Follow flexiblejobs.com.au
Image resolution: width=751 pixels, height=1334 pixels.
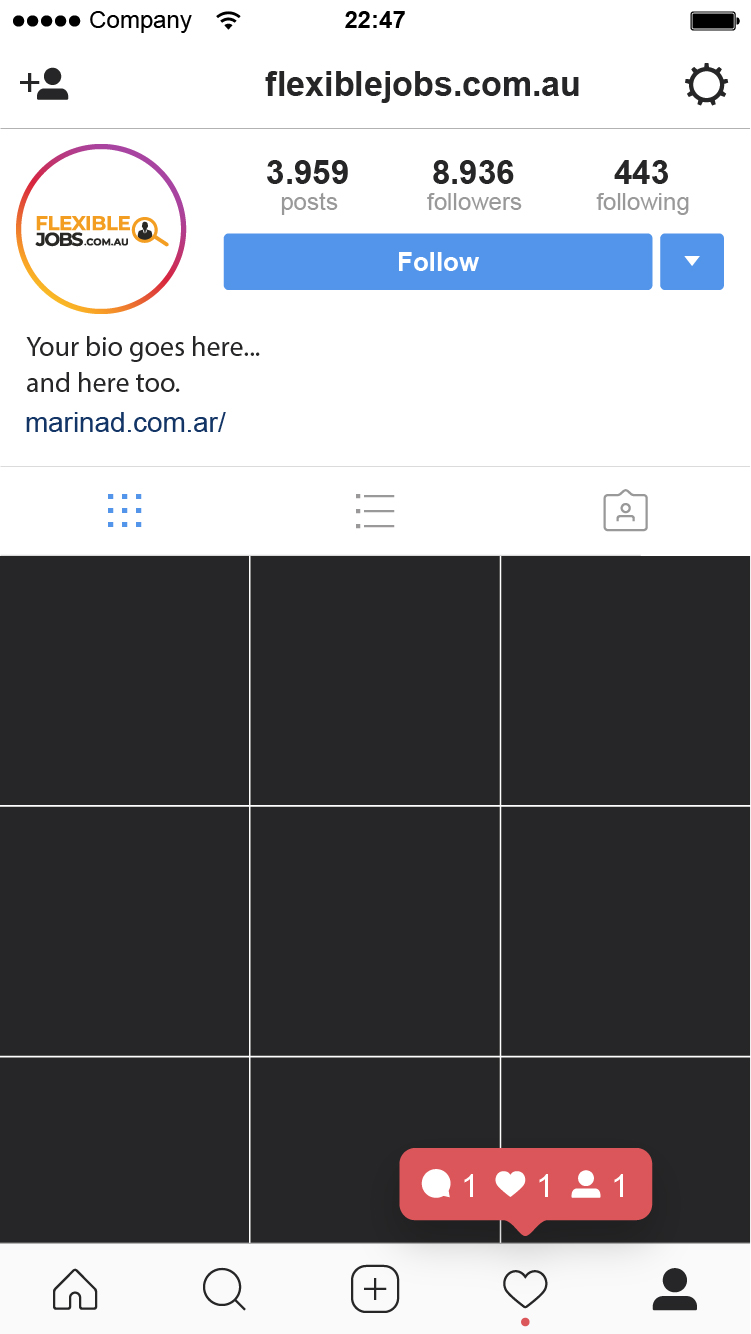click(438, 262)
